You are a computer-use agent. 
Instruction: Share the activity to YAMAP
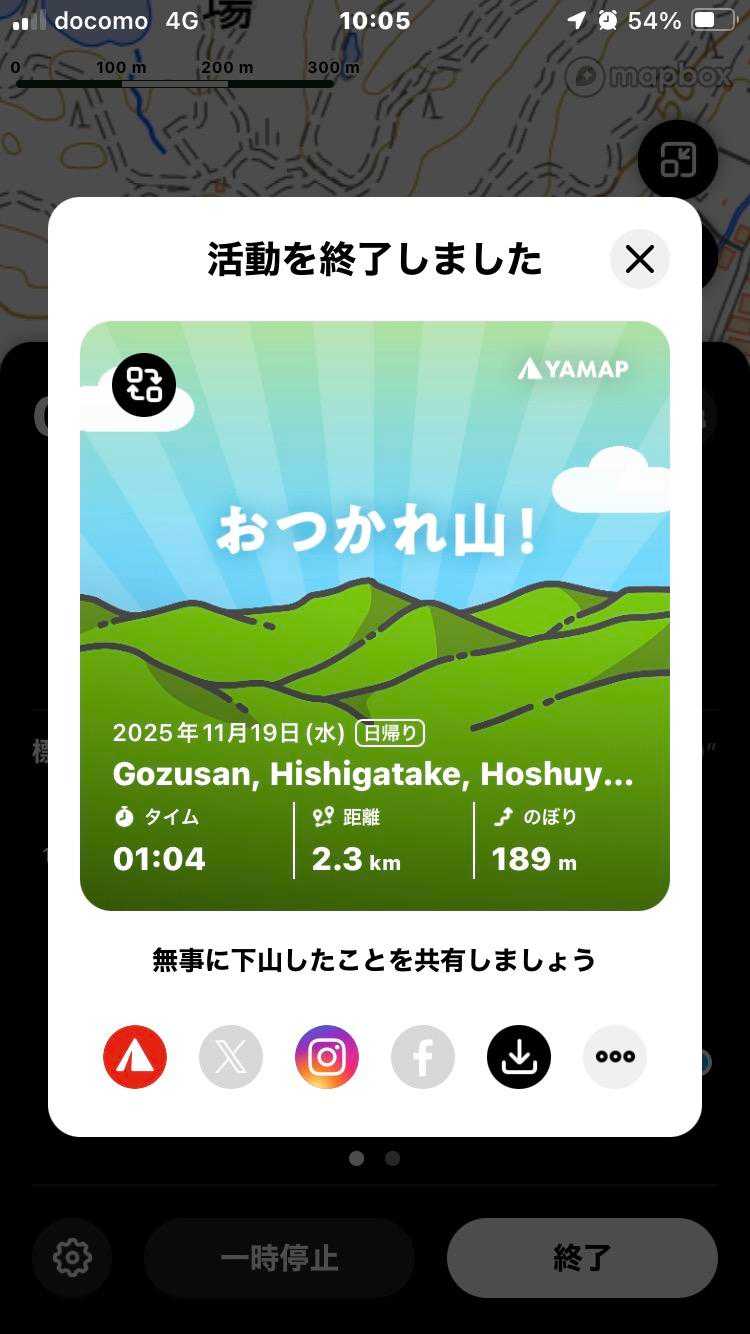coord(135,1057)
